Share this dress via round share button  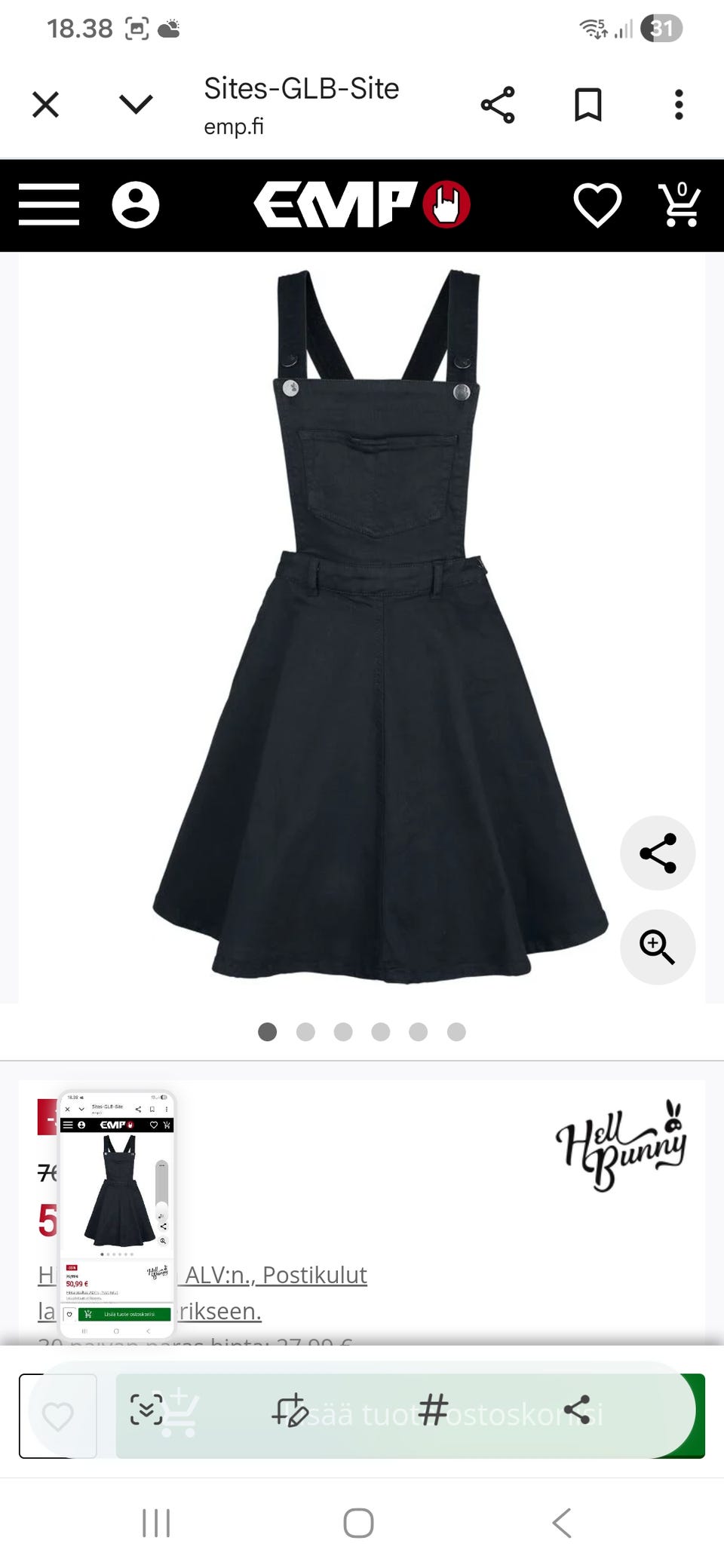pos(658,853)
